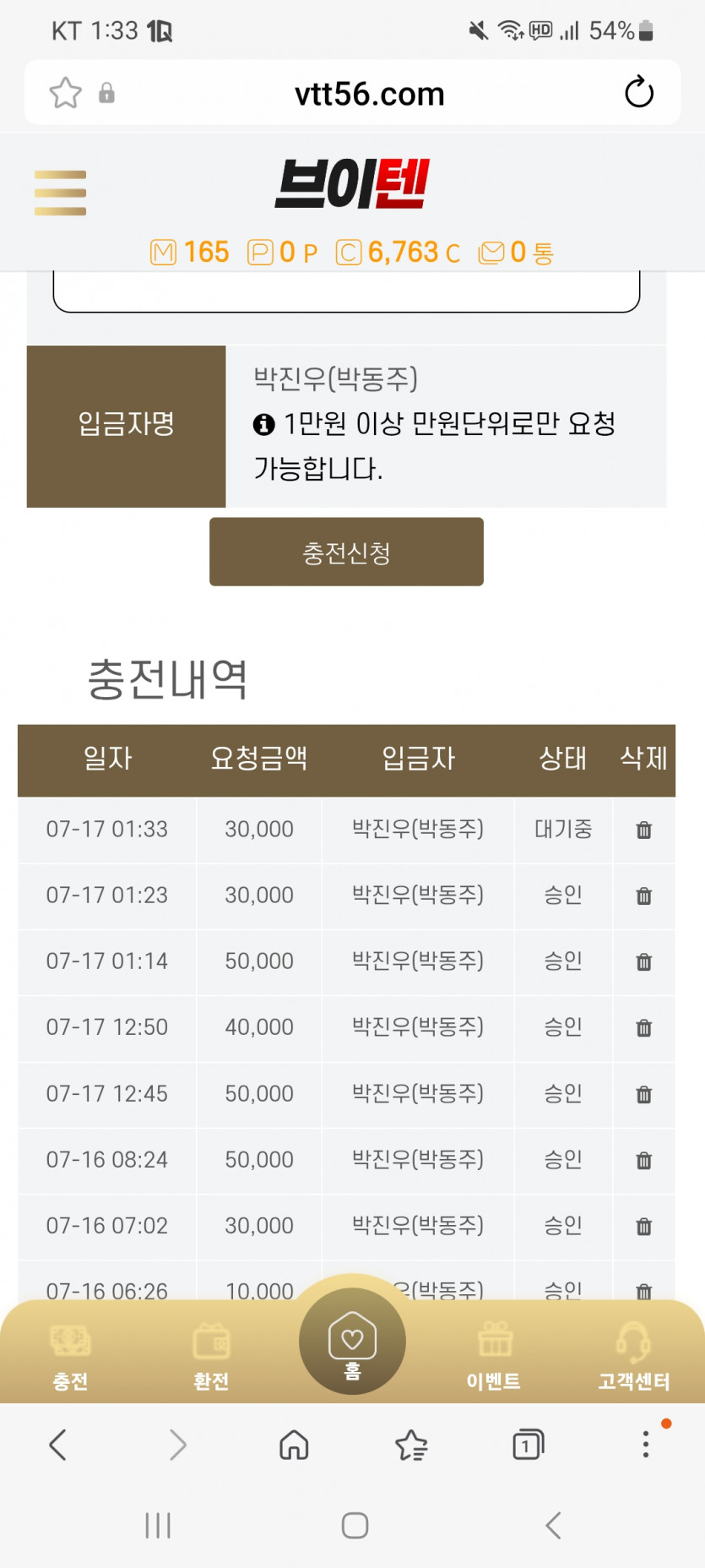The height and width of the screenshot is (1568, 705).
Task: Open the 고객센터 tab
Action: coord(634,1357)
